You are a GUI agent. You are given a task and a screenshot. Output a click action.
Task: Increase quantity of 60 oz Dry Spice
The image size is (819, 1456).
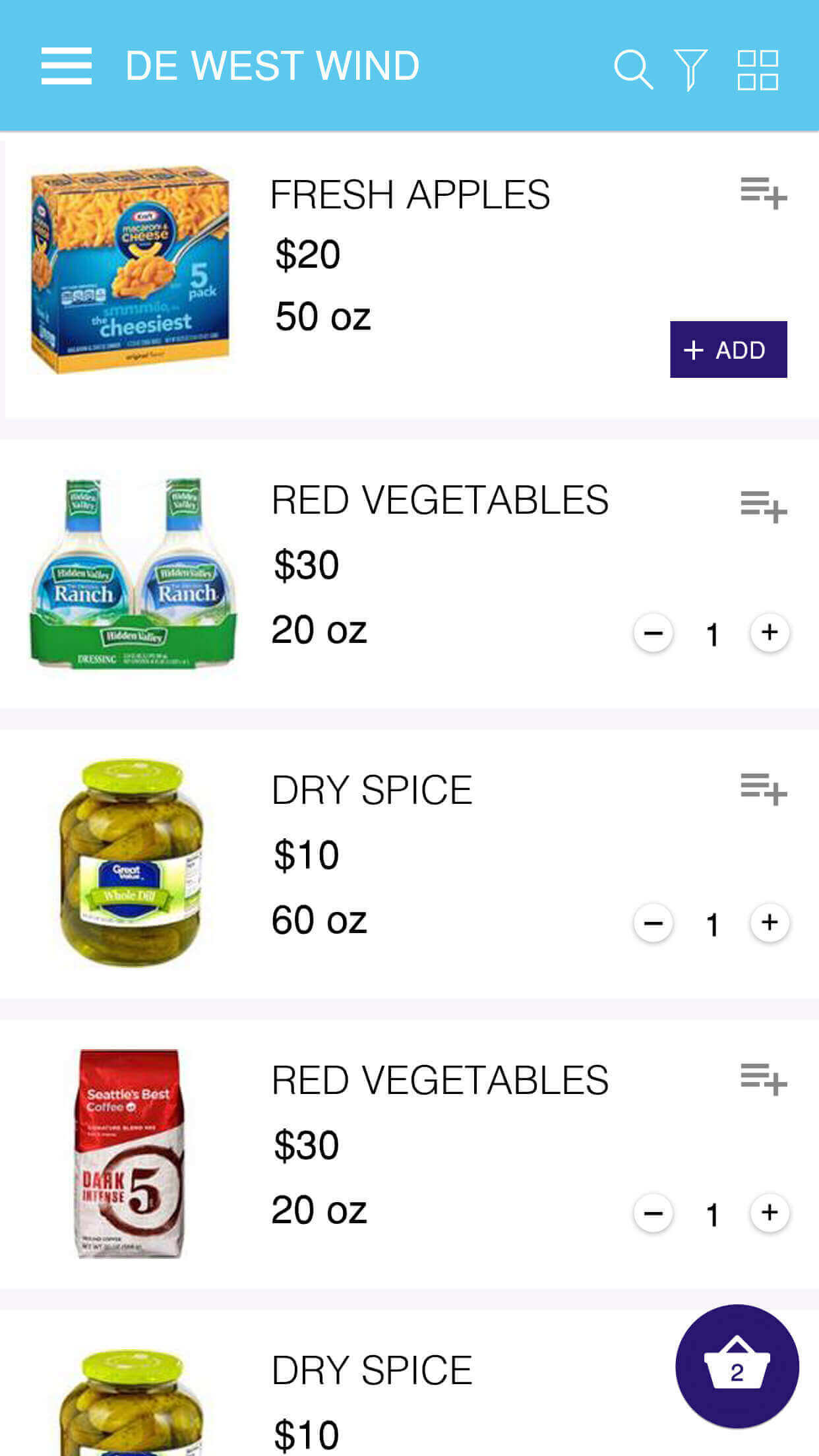(770, 923)
